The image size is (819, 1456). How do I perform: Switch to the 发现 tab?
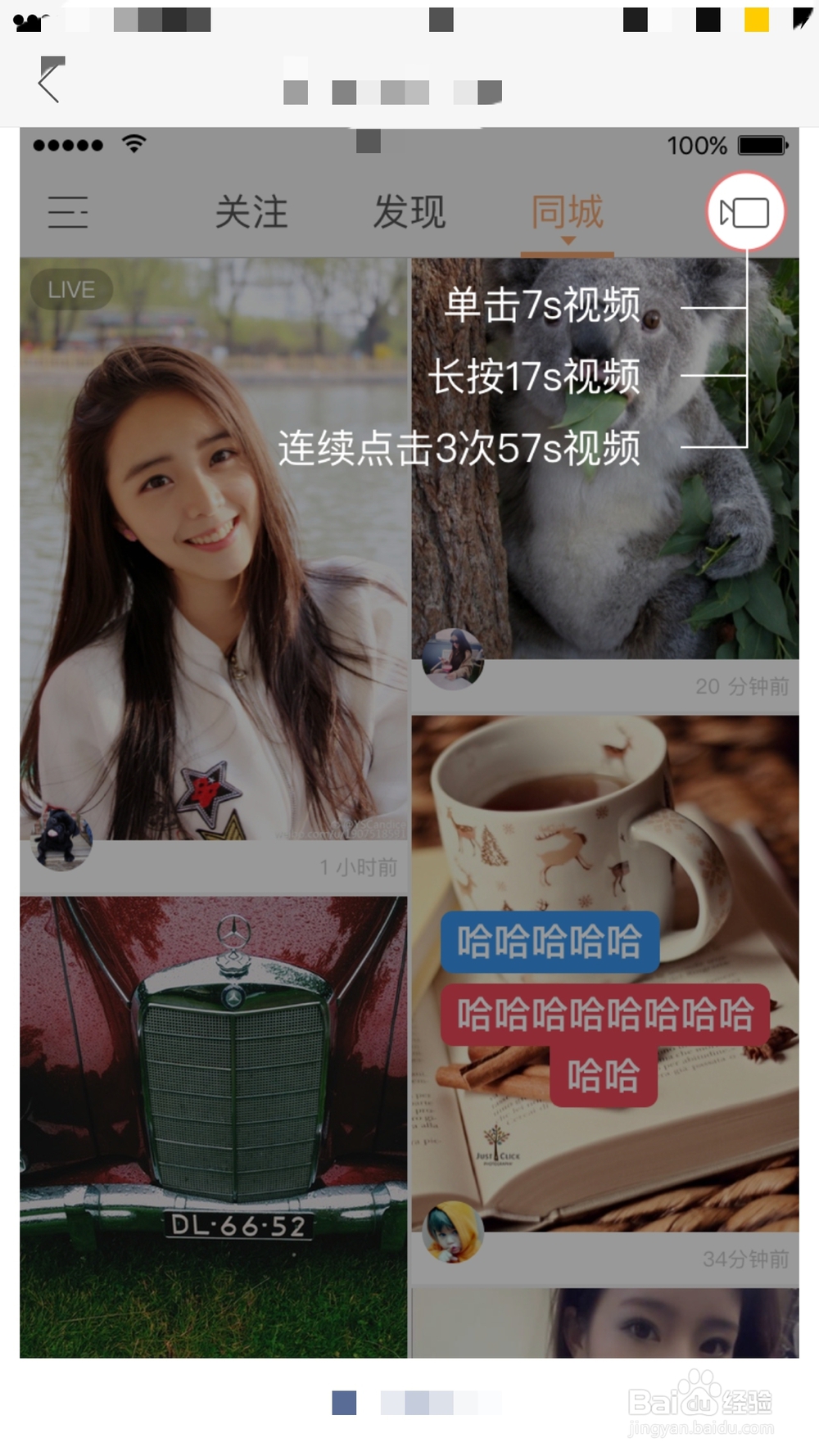click(x=410, y=211)
